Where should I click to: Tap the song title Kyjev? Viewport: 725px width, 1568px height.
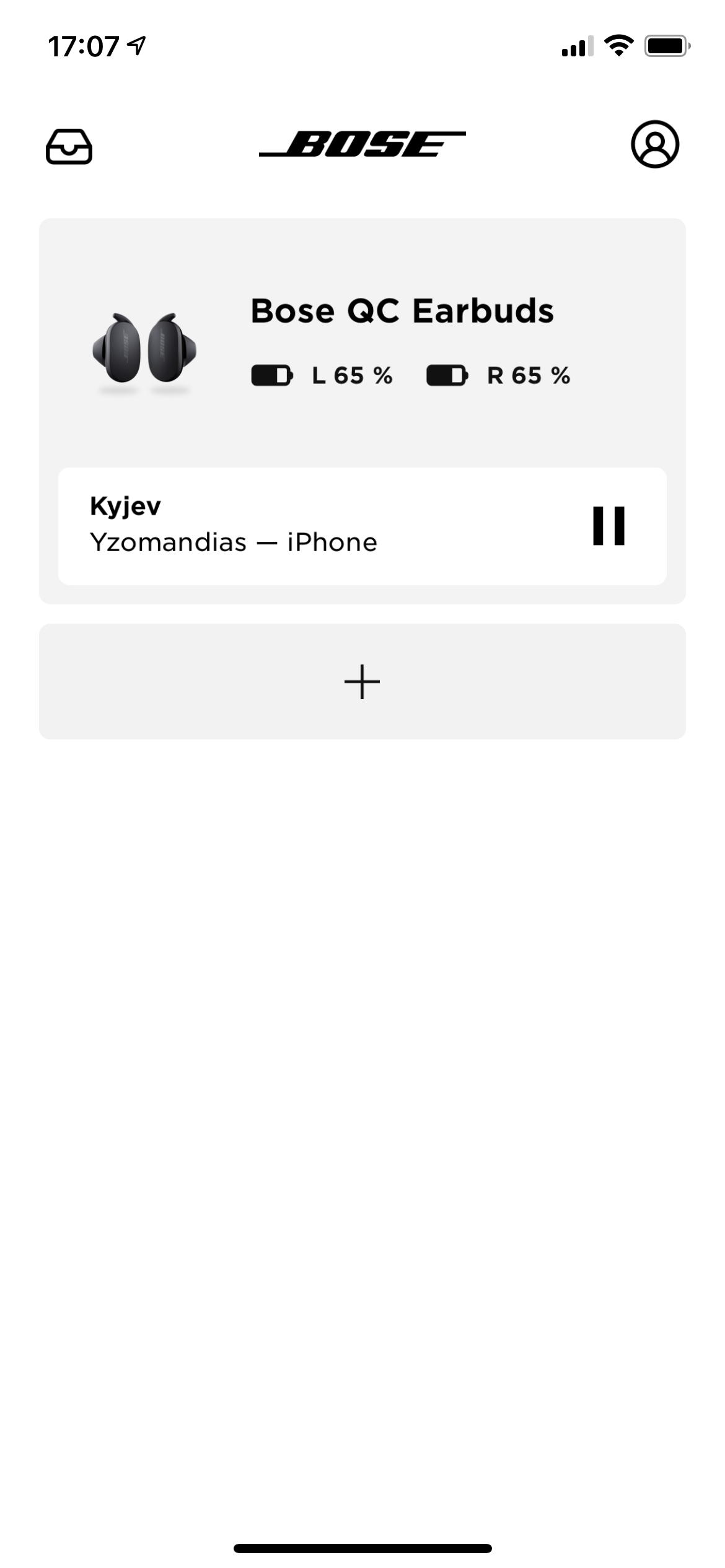click(125, 507)
